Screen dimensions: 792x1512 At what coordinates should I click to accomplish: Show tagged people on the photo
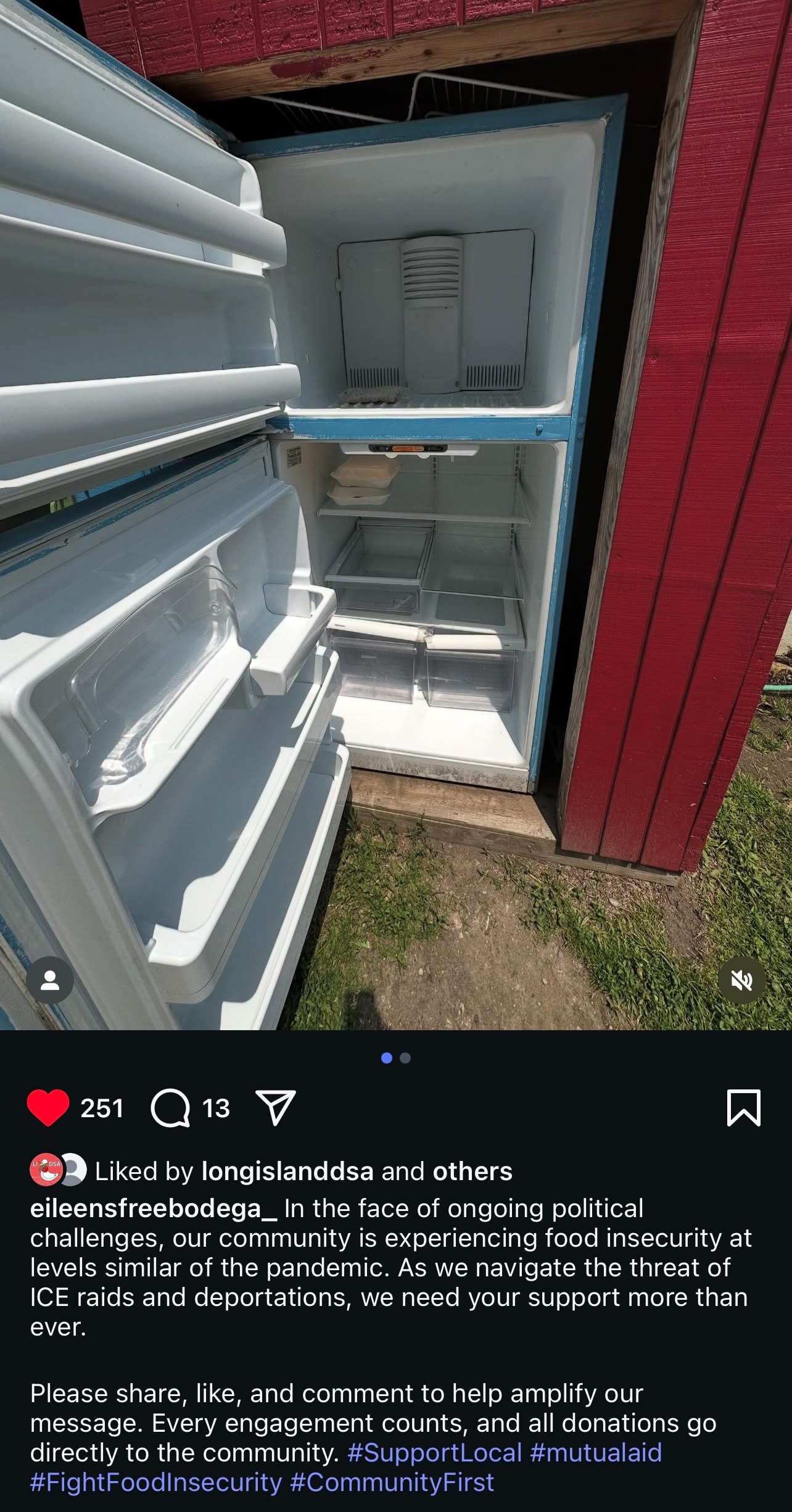coord(50,980)
